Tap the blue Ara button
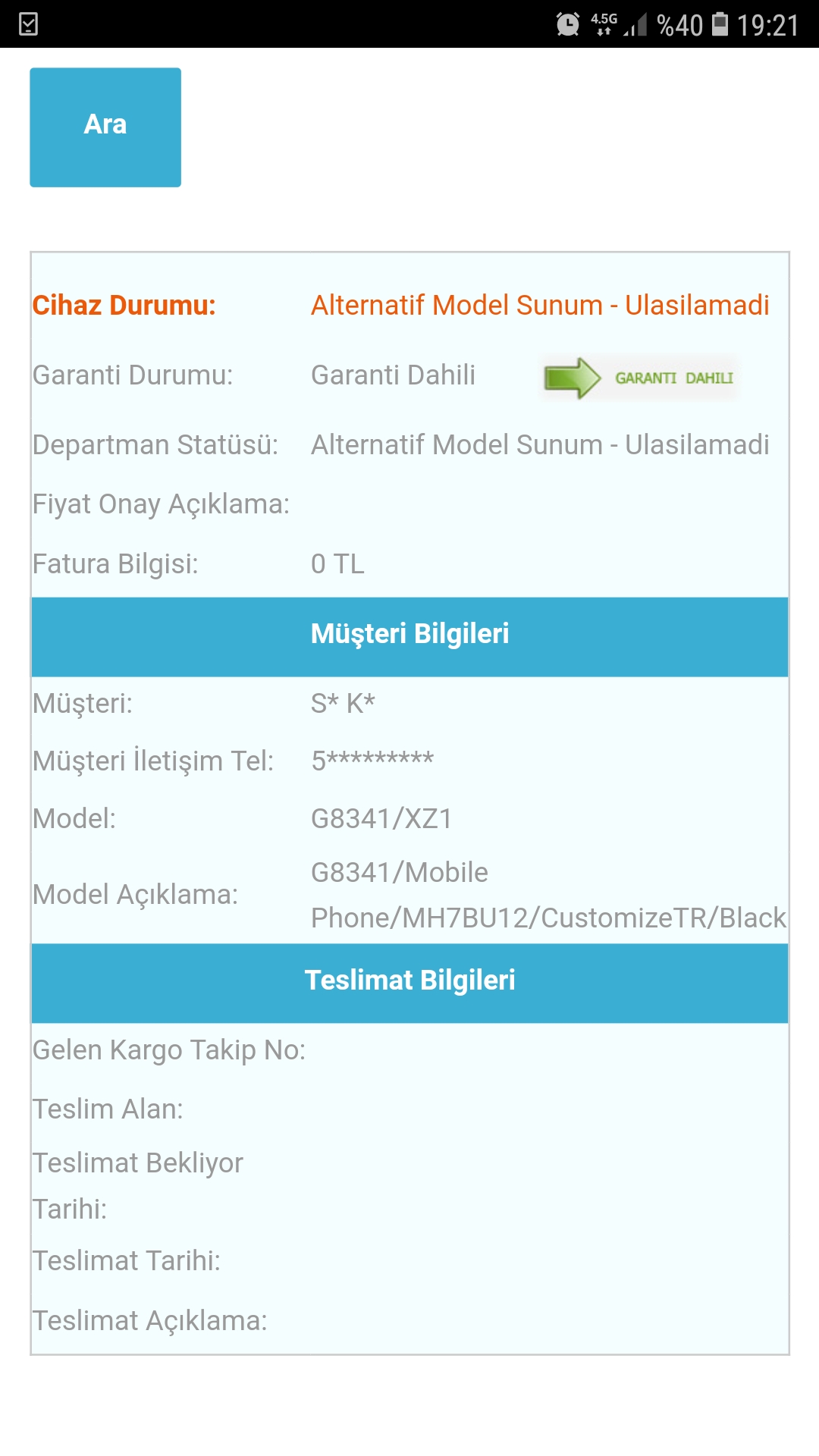The height and width of the screenshot is (1456, 819). coord(105,127)
